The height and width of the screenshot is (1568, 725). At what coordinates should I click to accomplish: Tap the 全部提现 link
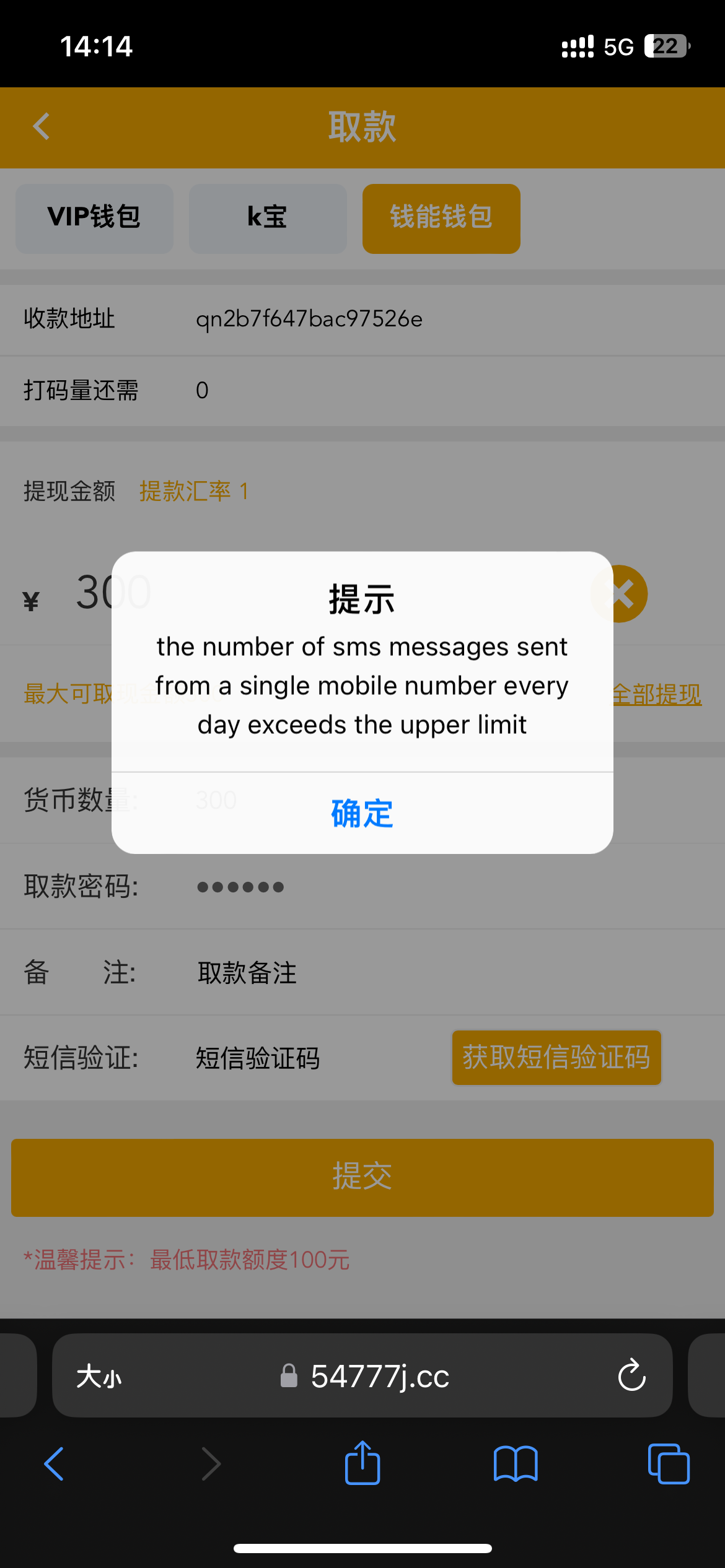[x=657, y=694]
